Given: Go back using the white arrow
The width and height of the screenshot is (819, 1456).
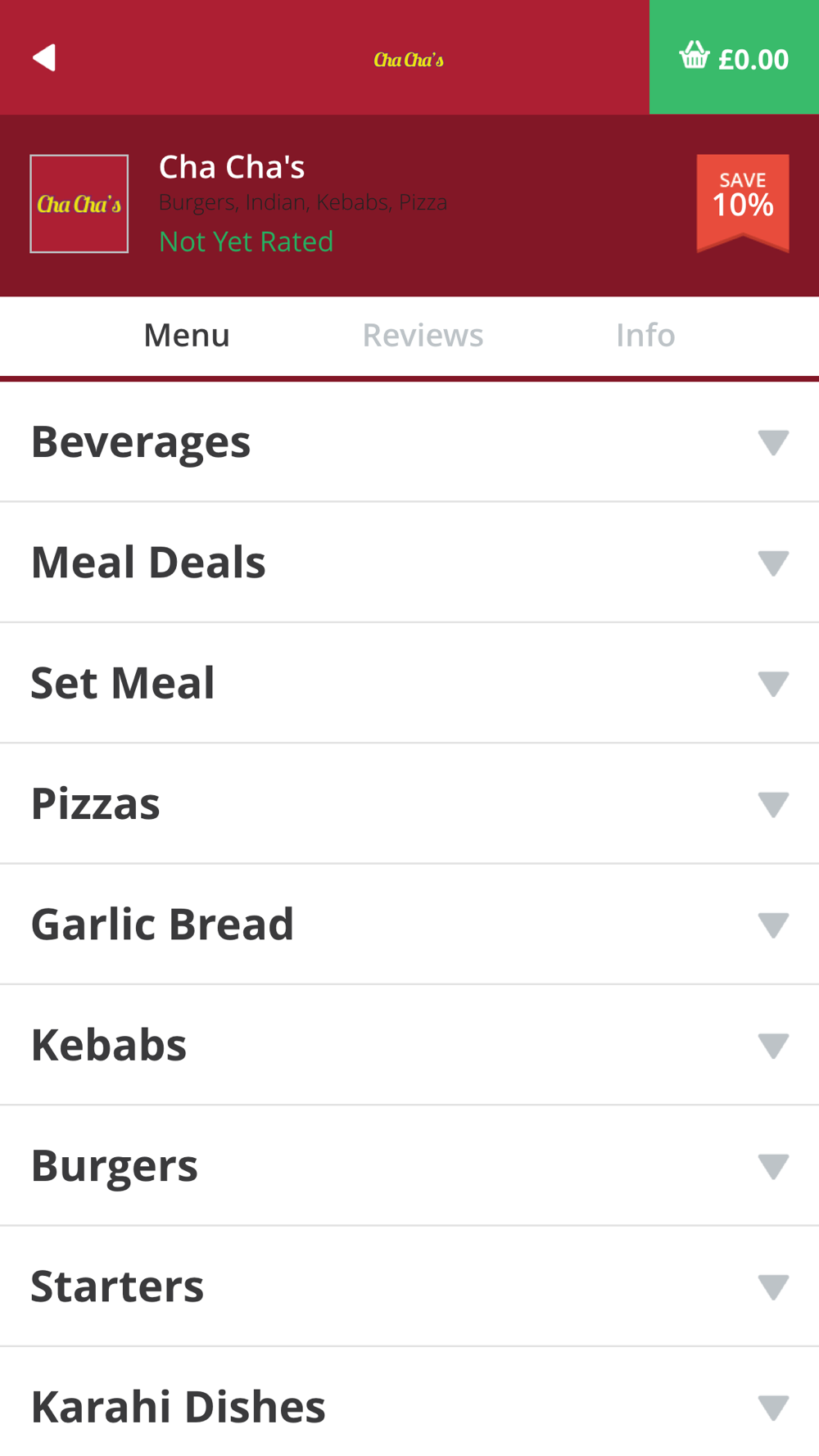Looking at the screenshot, I should [44, 58].
